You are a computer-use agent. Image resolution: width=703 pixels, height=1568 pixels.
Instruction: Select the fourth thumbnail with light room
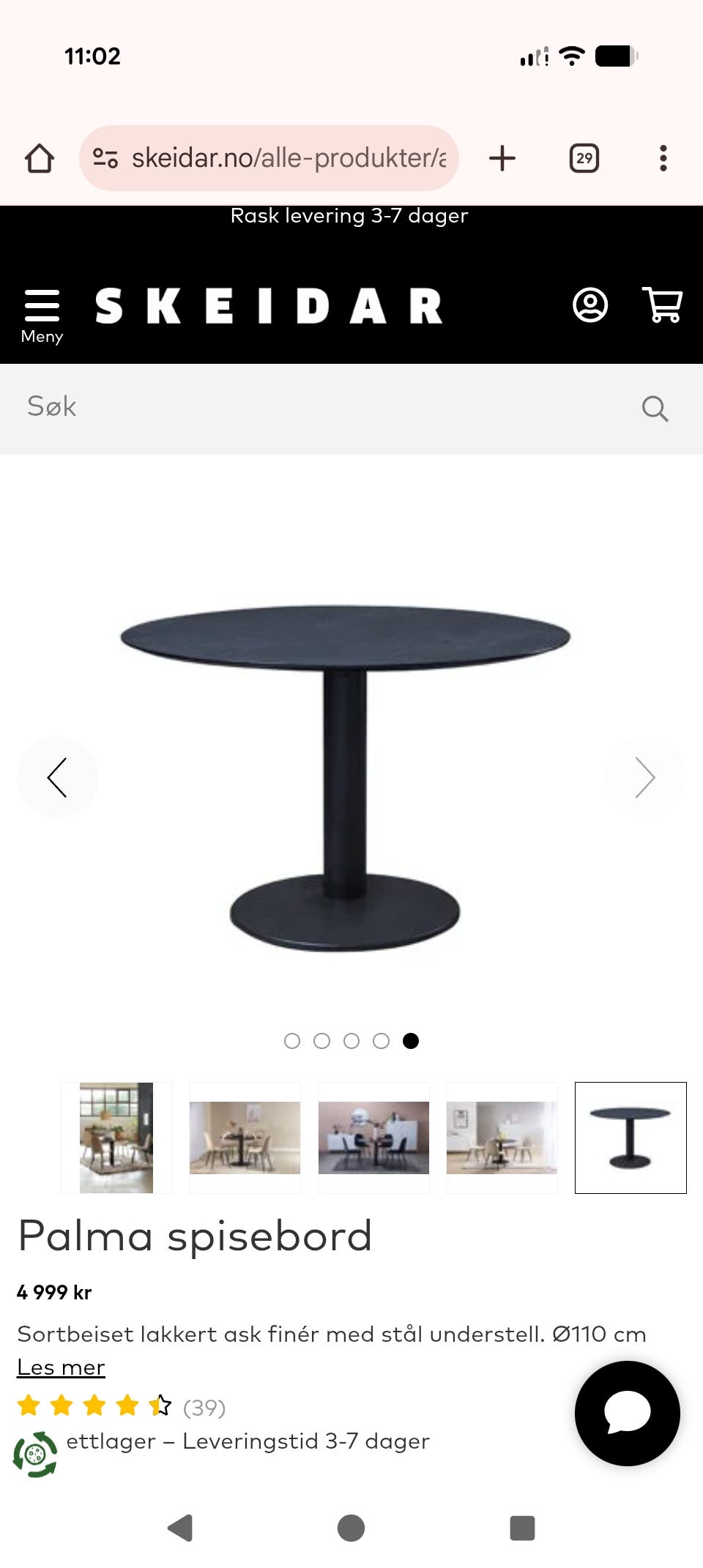point(502,1138)
